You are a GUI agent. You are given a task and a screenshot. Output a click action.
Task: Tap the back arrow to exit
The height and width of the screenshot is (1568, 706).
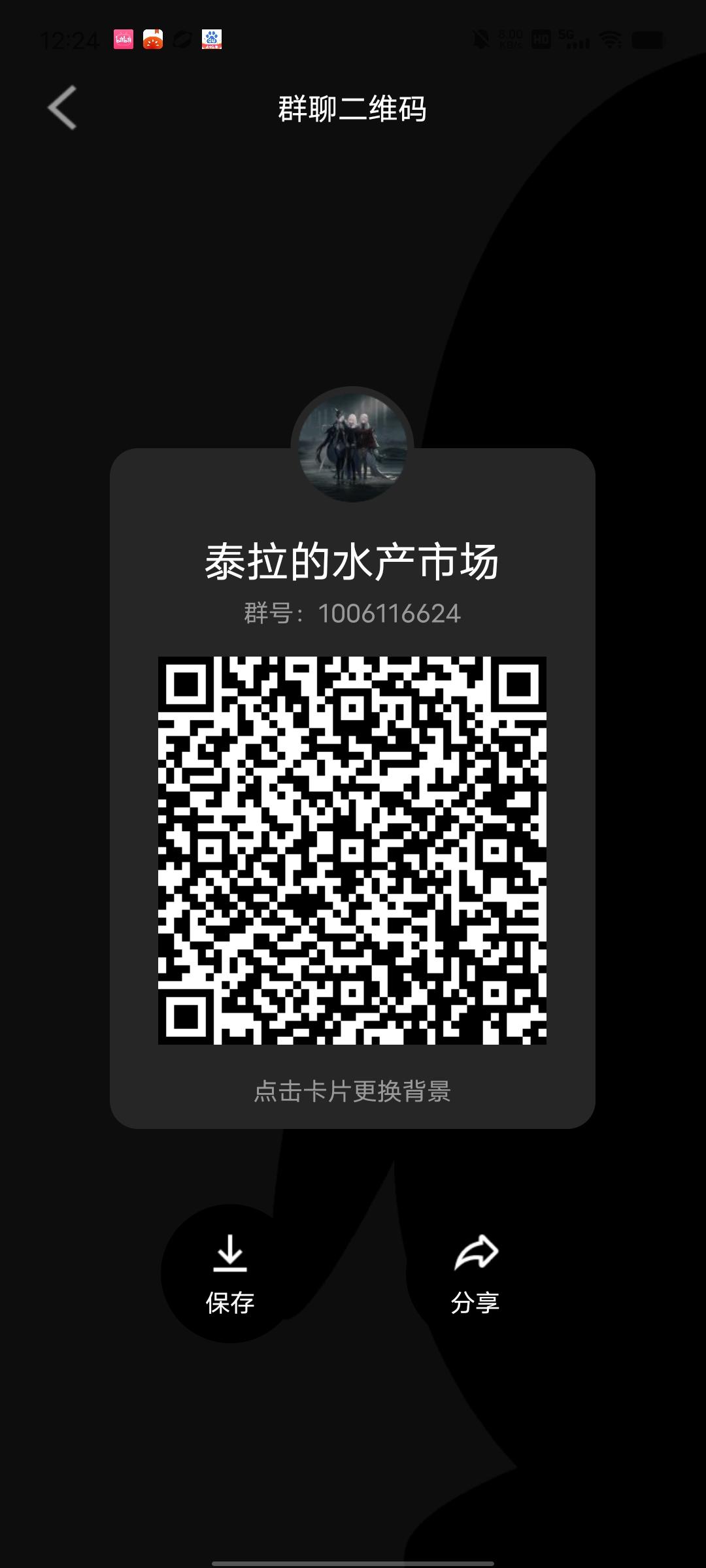[x=62, y=108]
